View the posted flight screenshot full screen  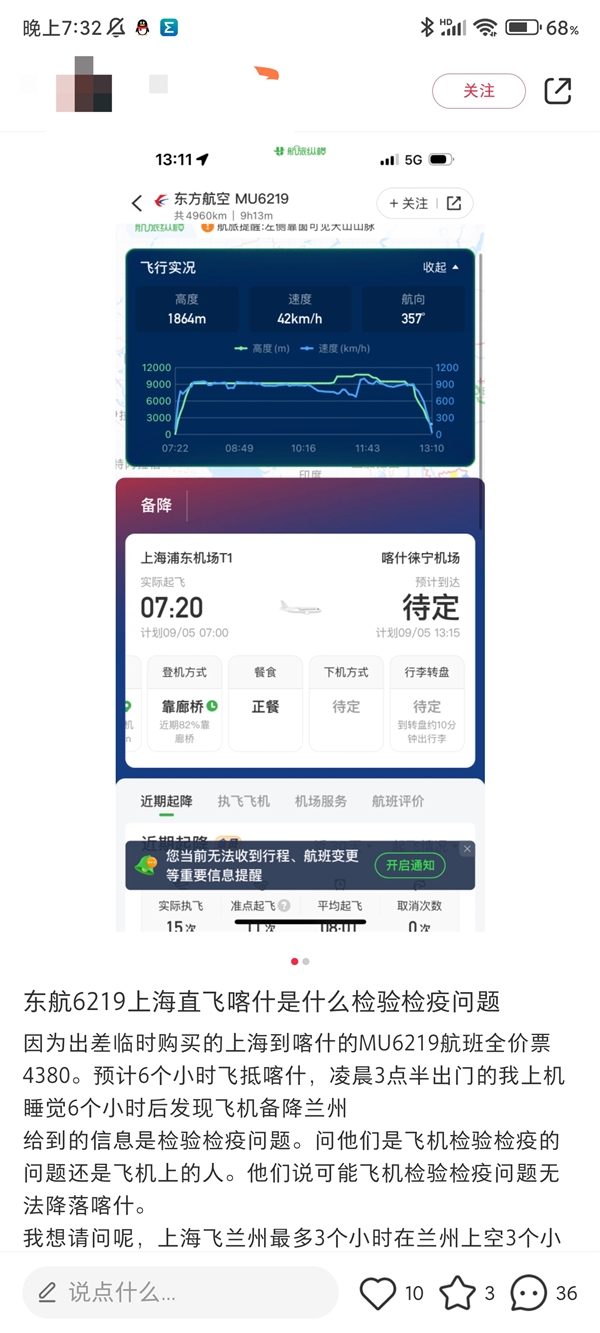[300, 540]
